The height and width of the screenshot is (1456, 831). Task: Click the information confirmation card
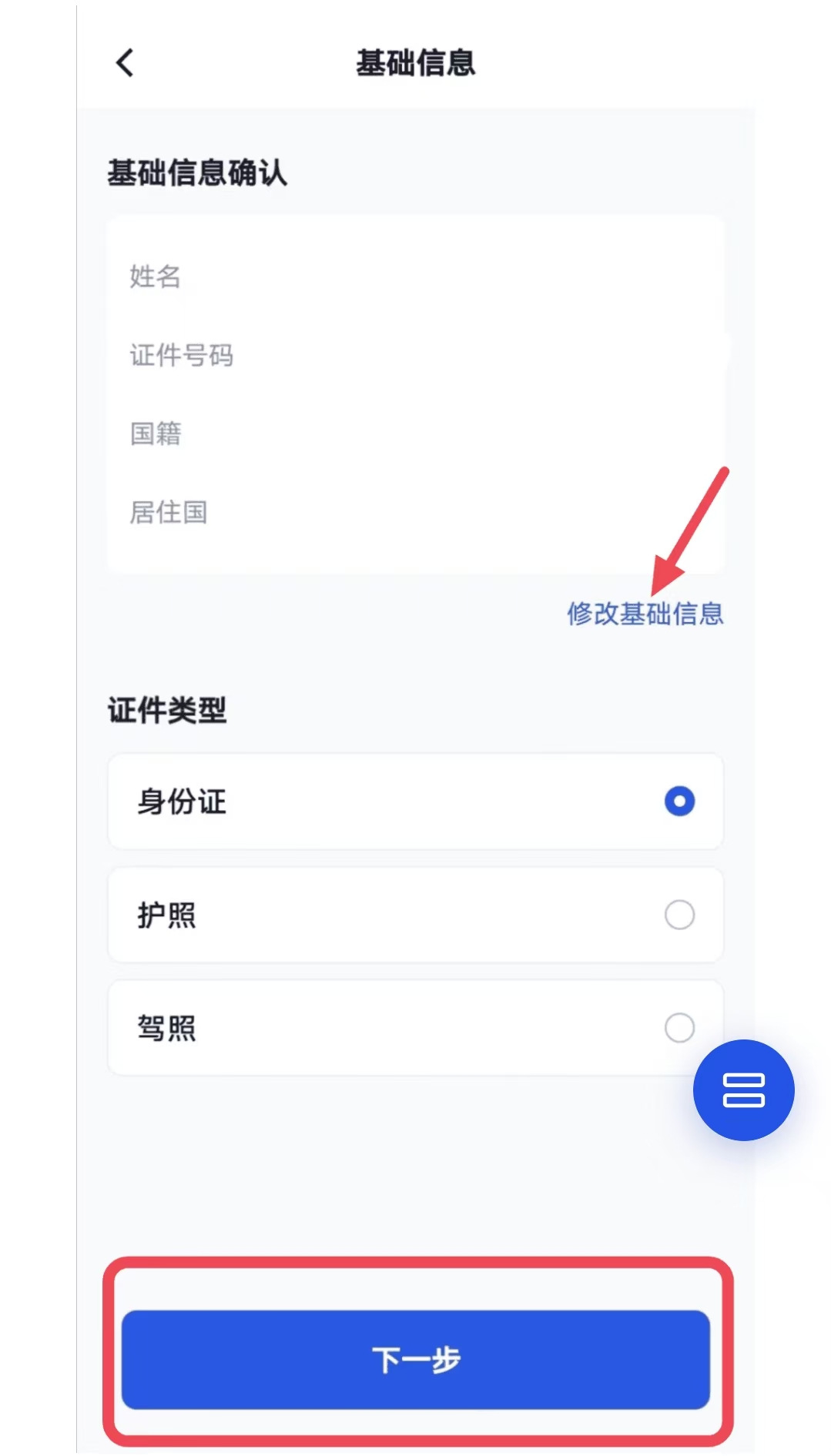[414, 393]
